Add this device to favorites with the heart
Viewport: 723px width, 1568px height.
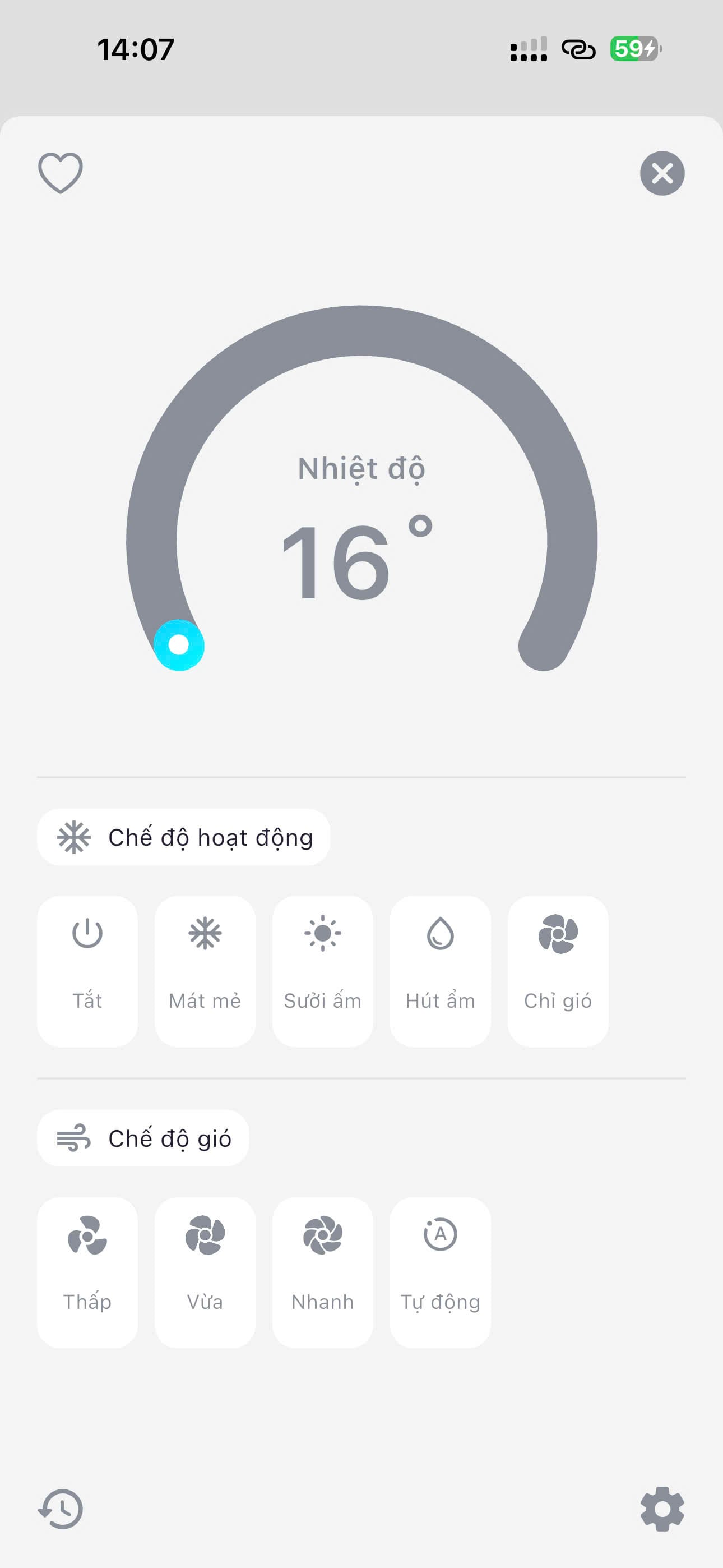61,173
